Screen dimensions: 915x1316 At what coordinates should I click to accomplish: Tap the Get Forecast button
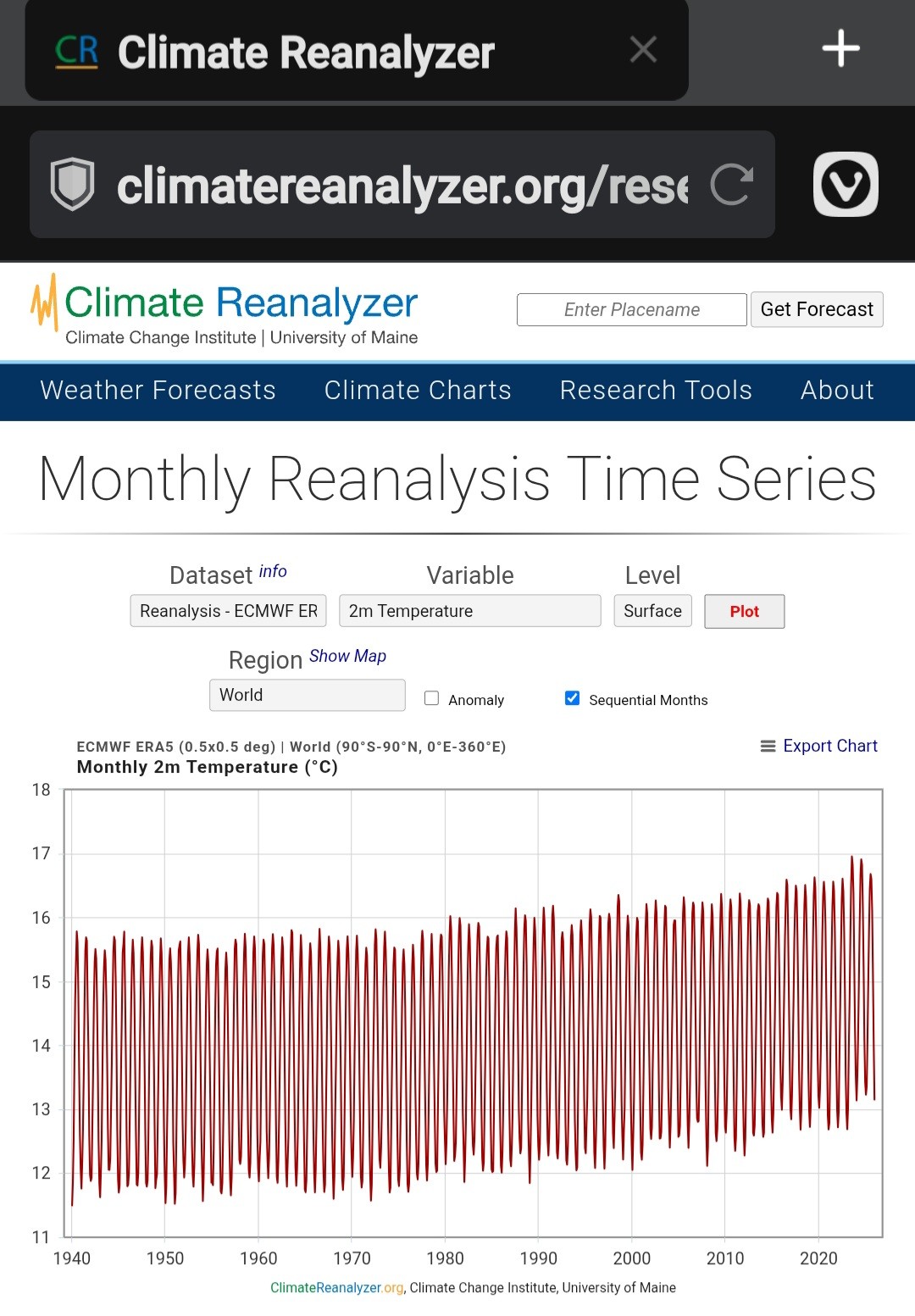(x=817, y=309)
